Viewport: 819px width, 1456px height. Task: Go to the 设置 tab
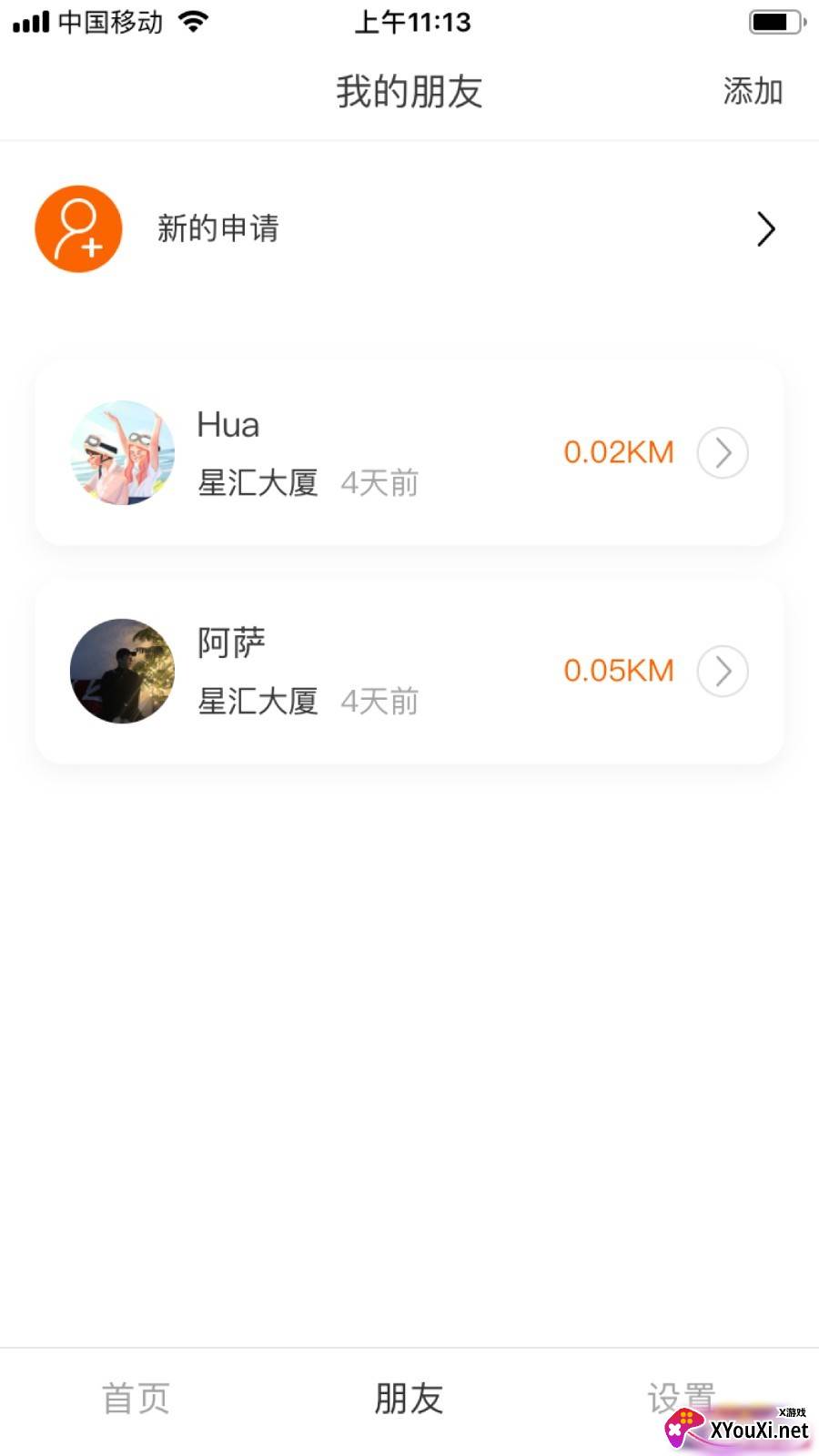click(x=681, y=1397)
